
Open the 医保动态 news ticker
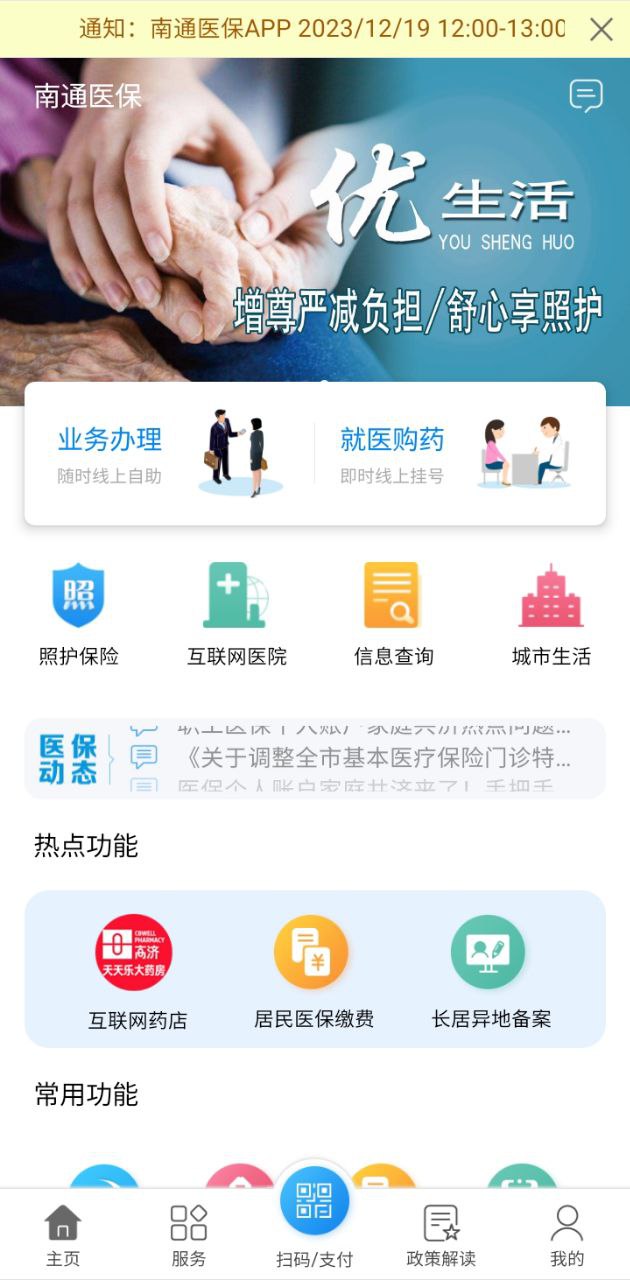[x=315, y=758]
